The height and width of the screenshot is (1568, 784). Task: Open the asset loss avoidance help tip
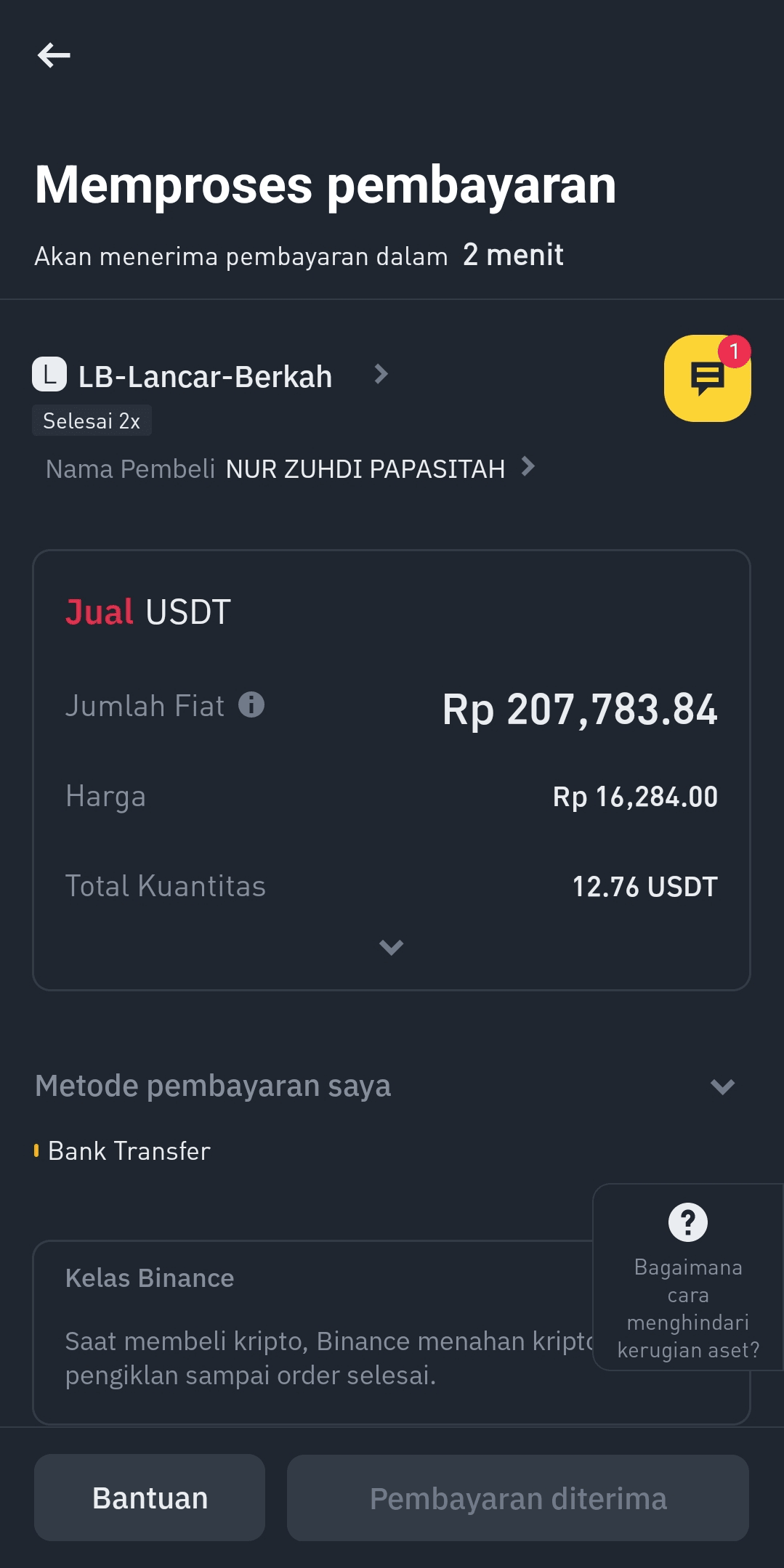[x=687, y=1278]
